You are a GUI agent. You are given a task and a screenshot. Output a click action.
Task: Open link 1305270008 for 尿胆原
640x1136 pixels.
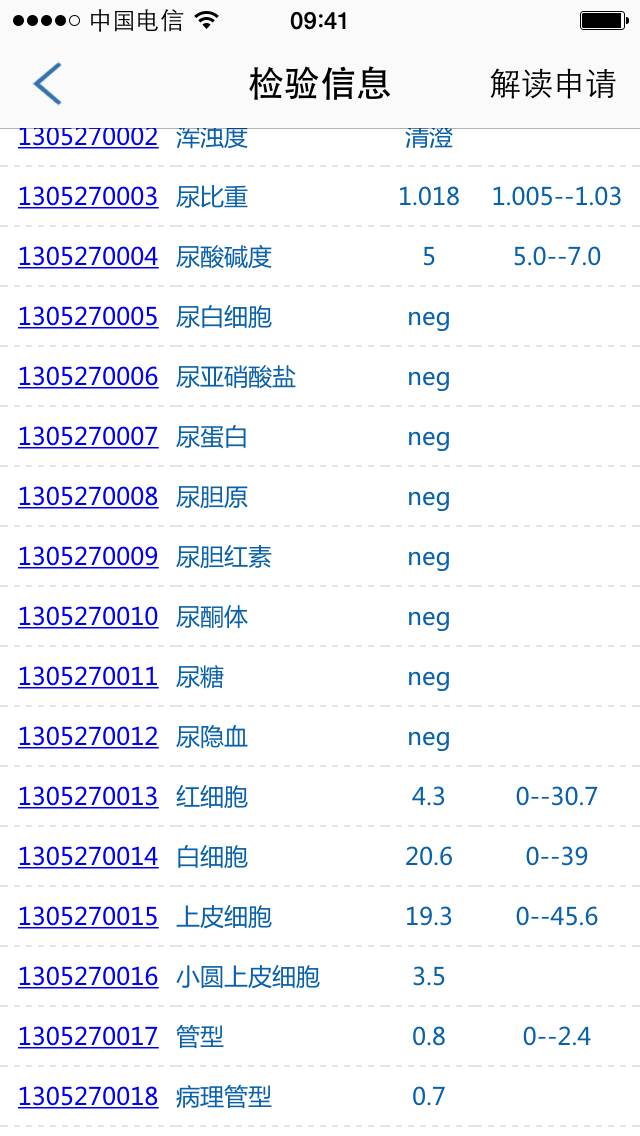[88, 497]
